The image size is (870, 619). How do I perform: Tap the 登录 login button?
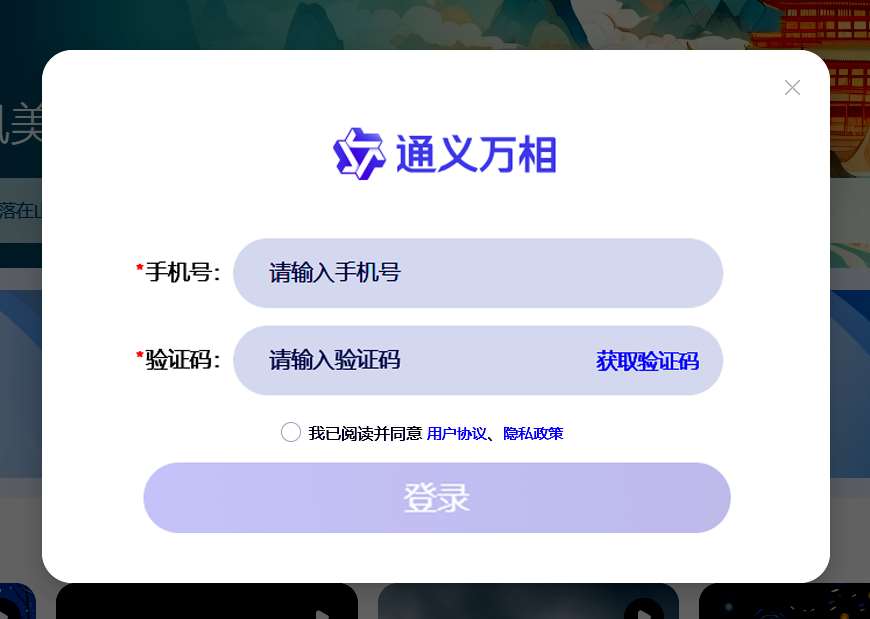(x=437, y=498)
